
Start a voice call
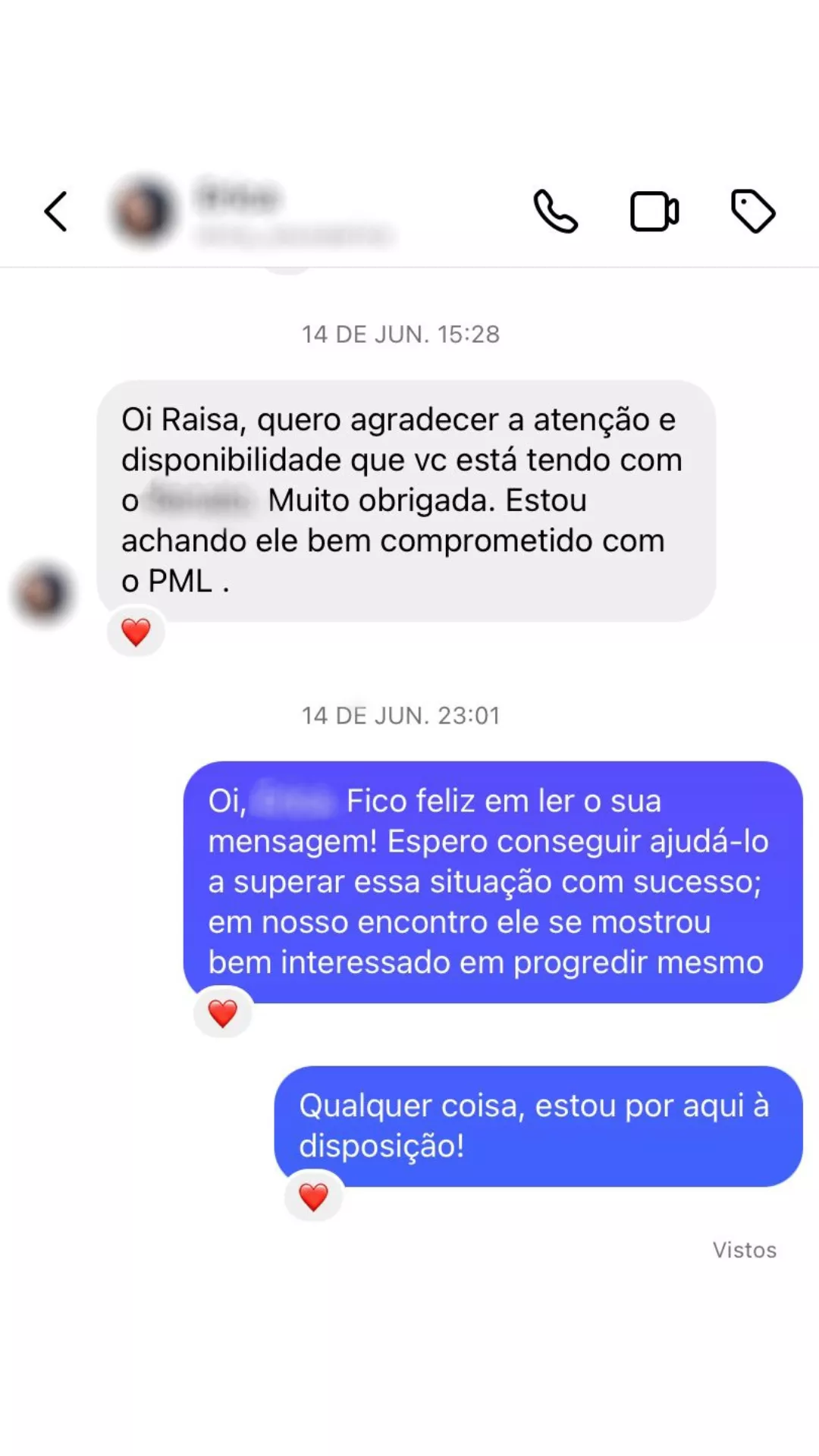(555, 212)
